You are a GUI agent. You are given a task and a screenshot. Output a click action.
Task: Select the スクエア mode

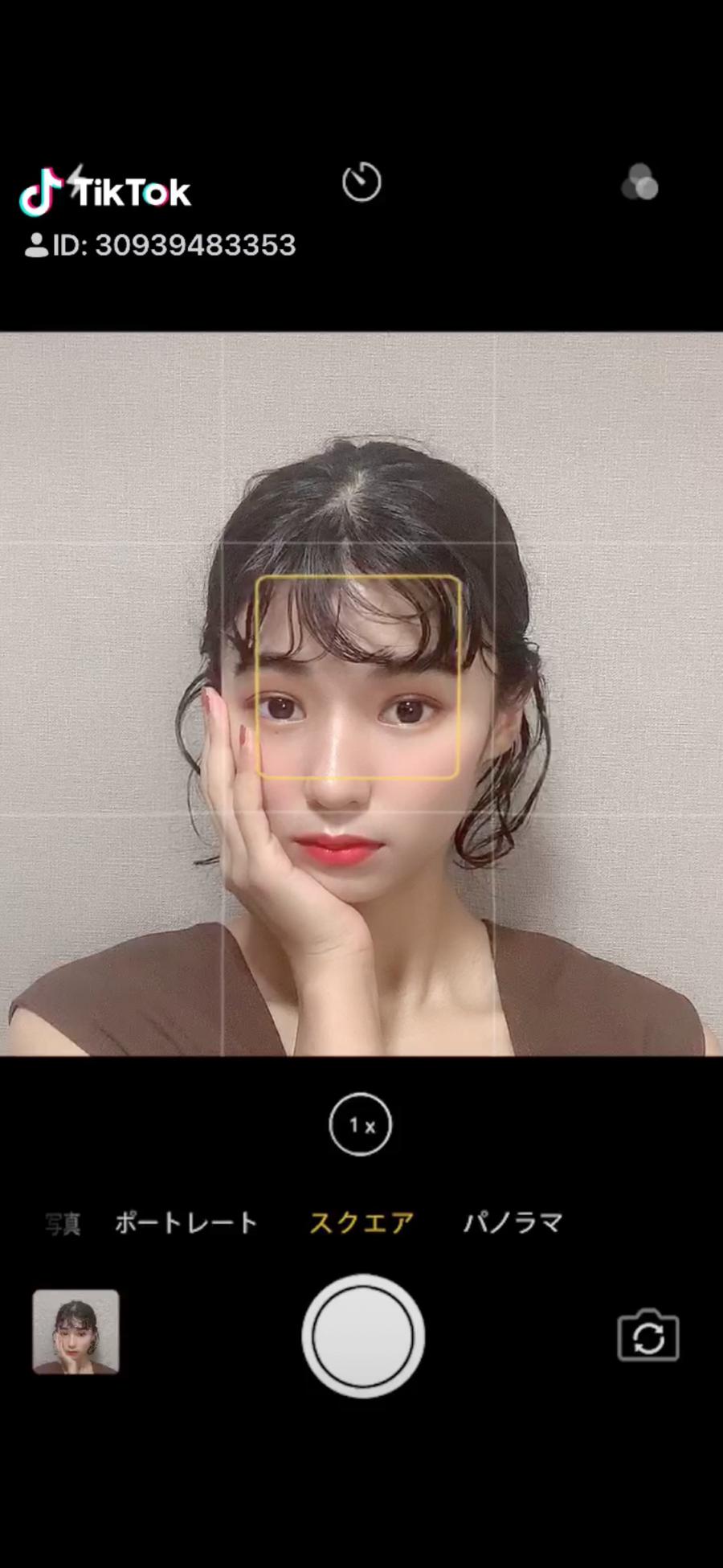pos(361,1222)
